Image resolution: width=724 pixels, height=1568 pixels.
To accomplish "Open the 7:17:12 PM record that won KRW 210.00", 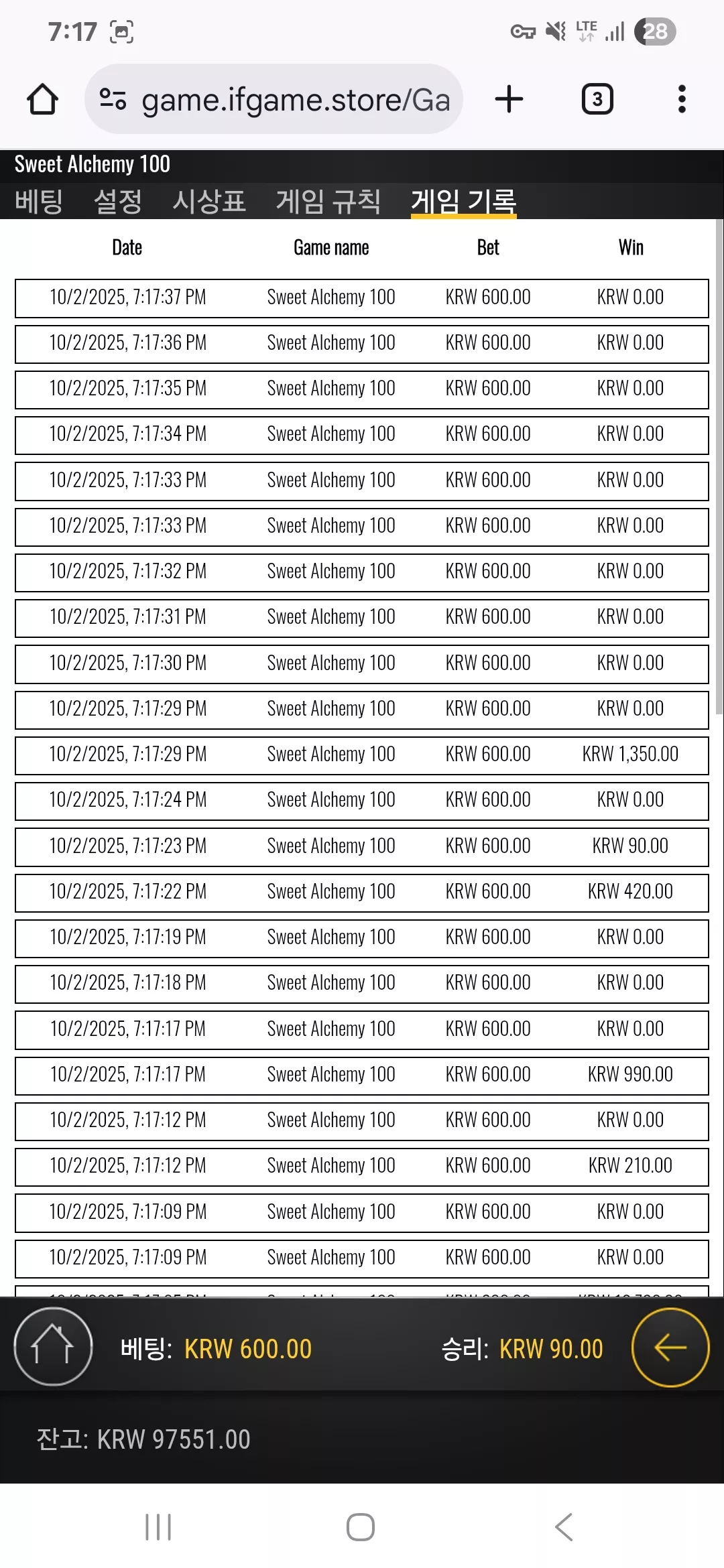I will 362,1167.
